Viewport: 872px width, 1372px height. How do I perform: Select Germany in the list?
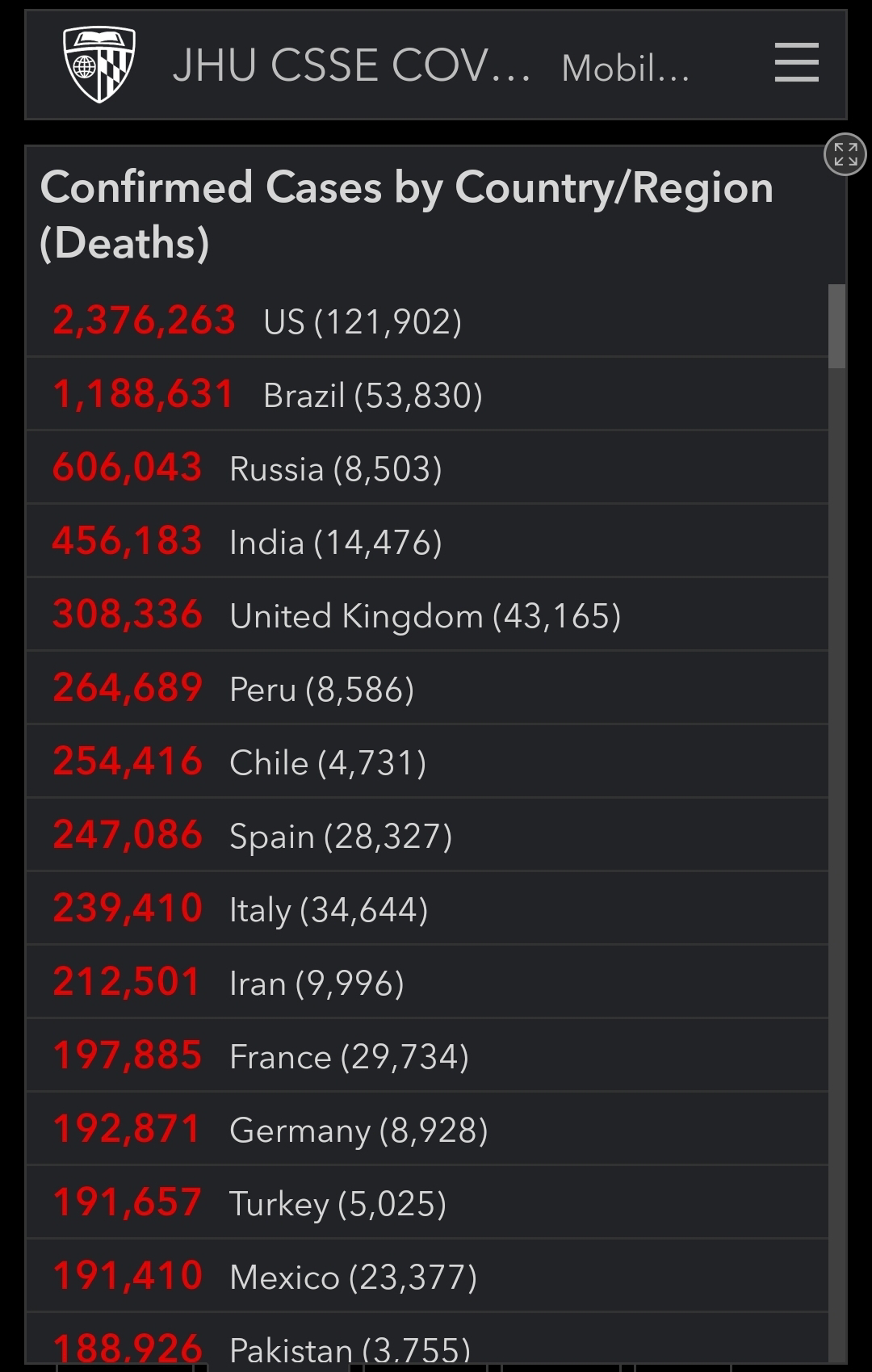click(427, 1129)
